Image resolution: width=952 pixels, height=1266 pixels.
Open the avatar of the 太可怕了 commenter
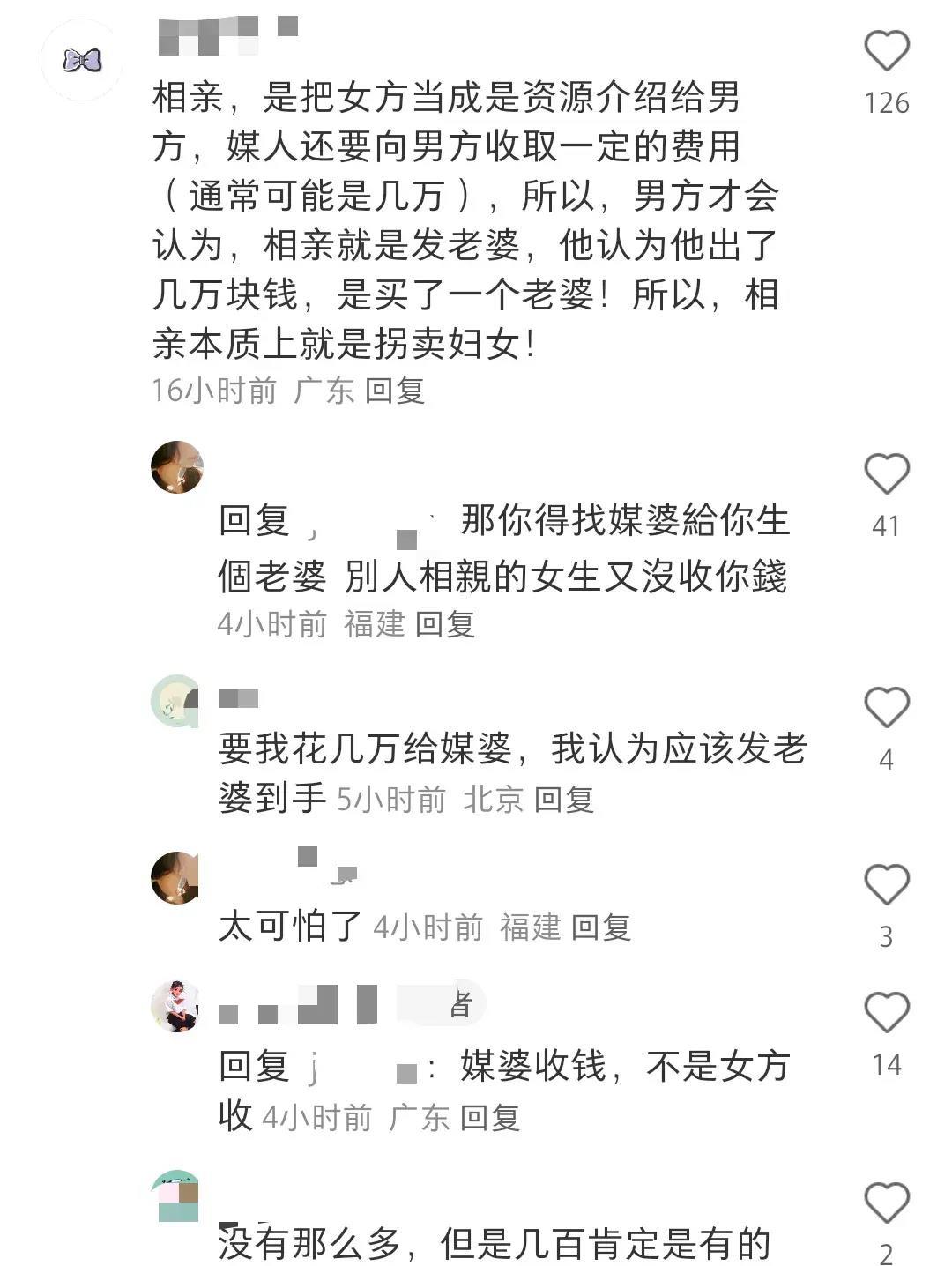tap(176, 875)
